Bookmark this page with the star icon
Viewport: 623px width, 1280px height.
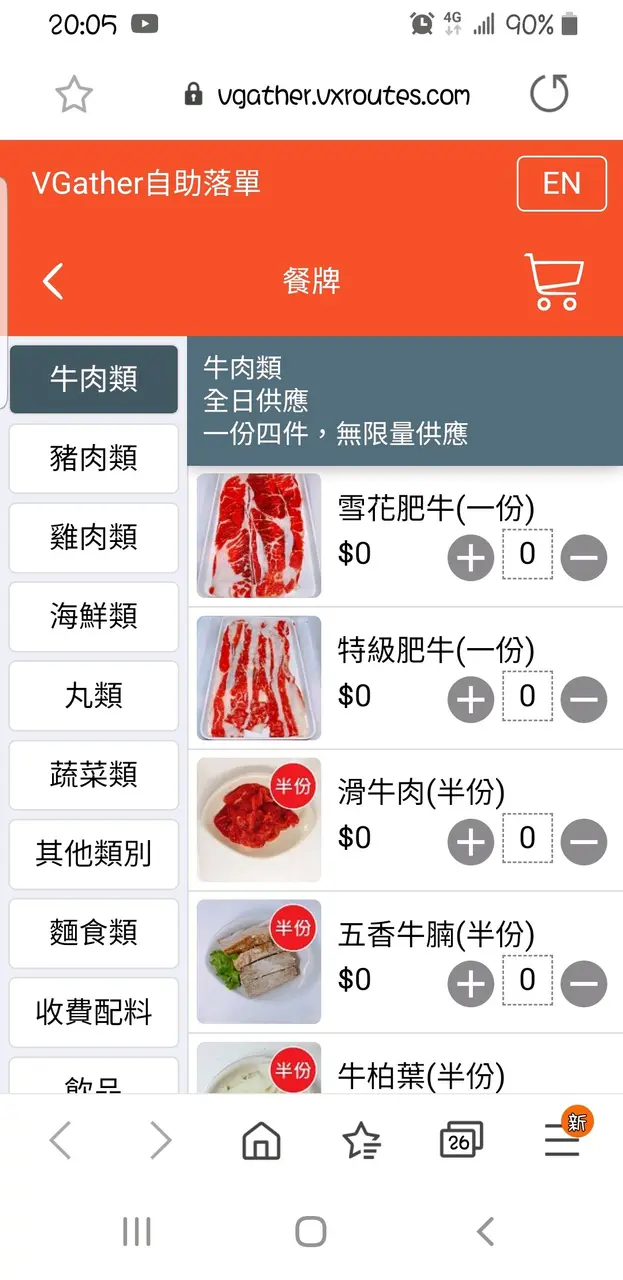[74, 95]
